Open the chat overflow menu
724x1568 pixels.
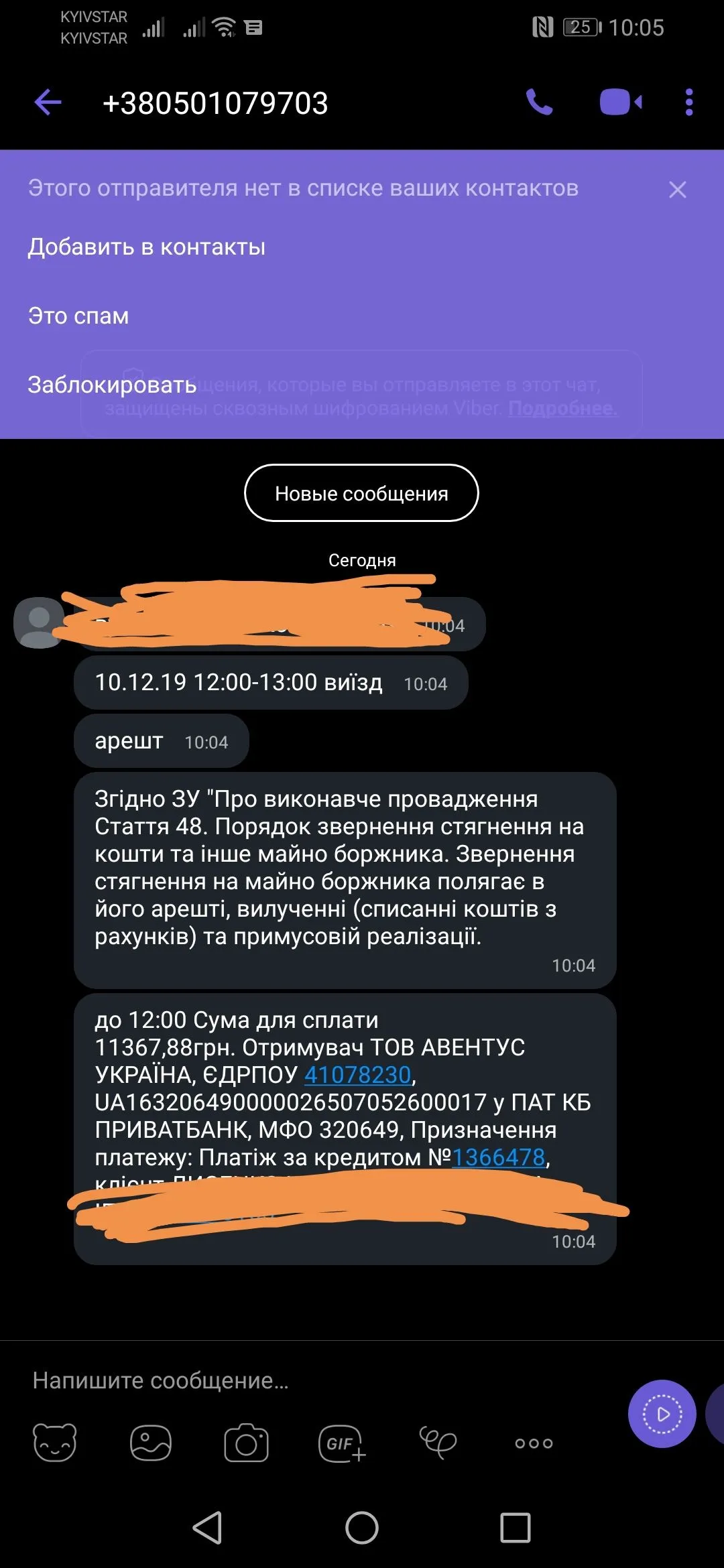688,103
